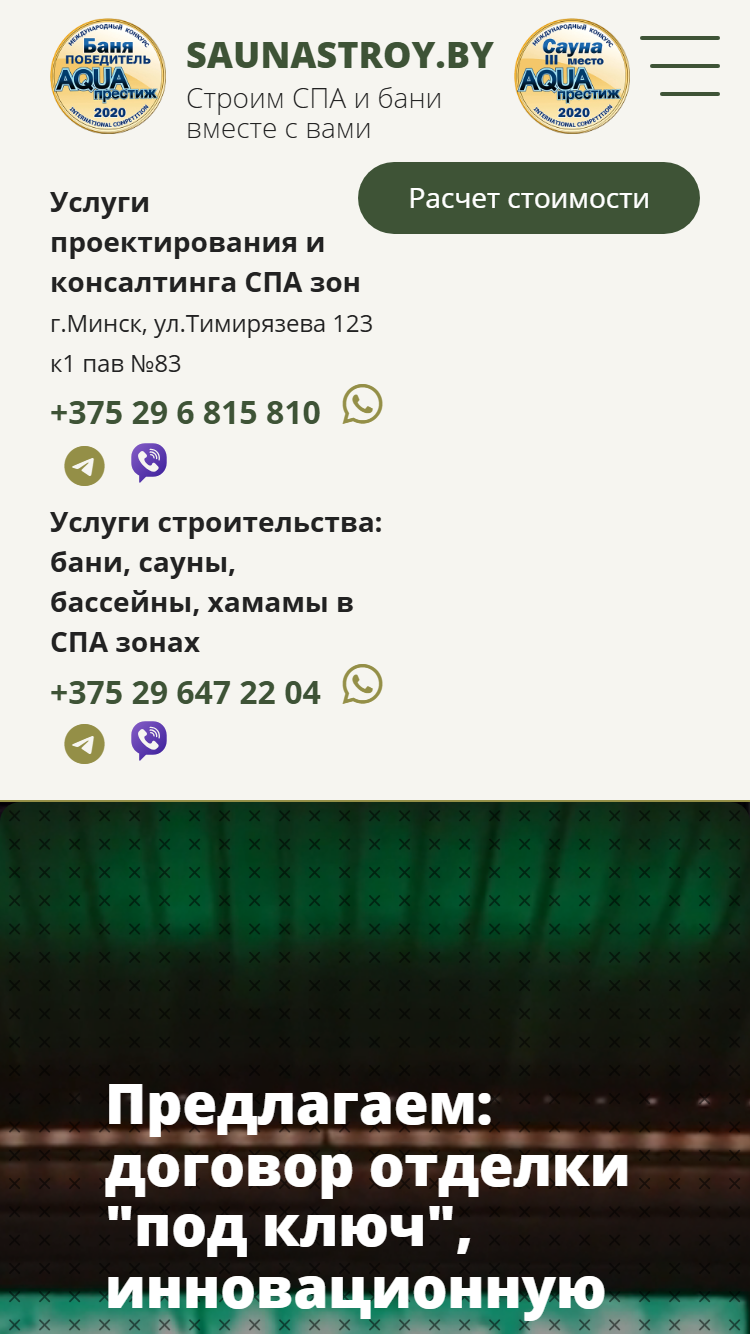Open Viber under the +375 29 6 815 810 number
Screen dimensions: 750x1334
pyautogui.click(x=149, y=463)
